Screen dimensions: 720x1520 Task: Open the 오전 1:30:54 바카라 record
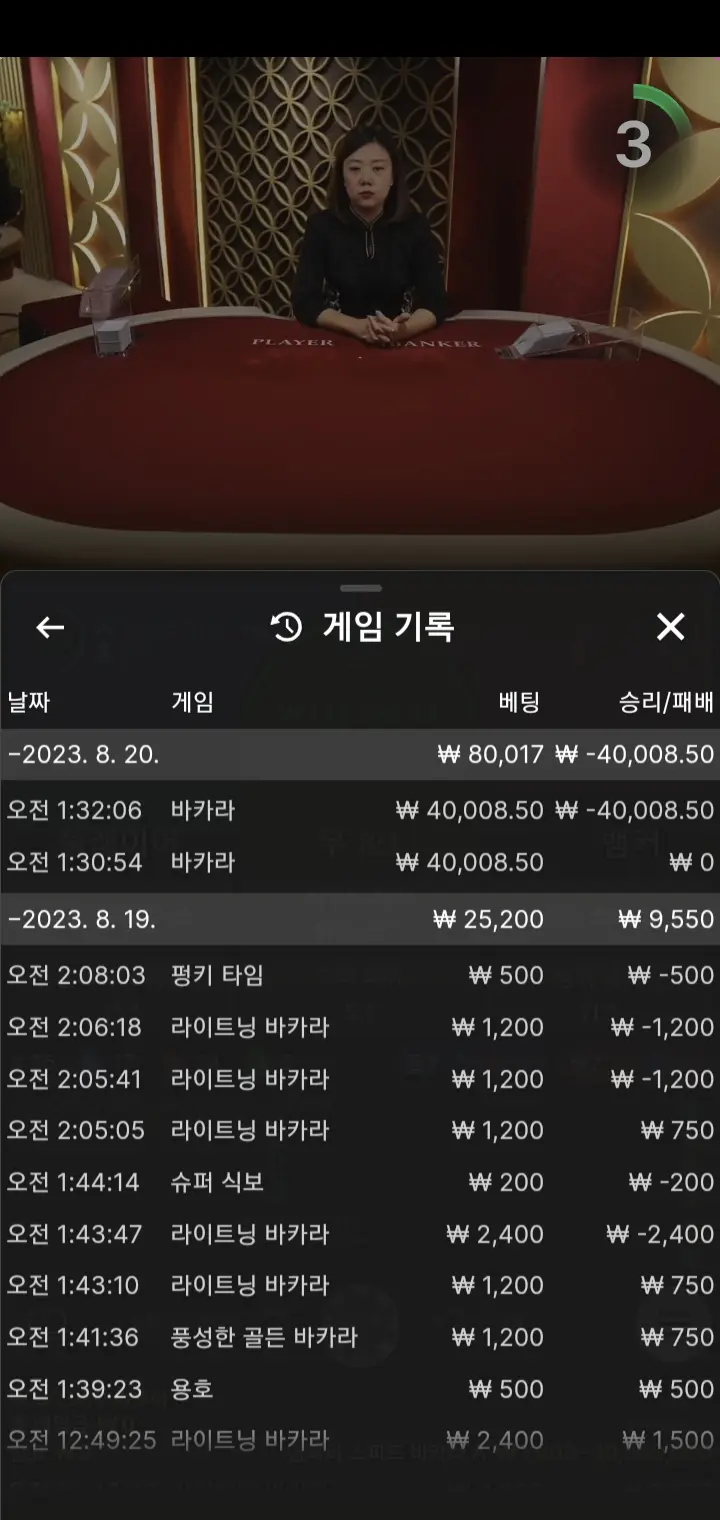click(x=360, y=862)
